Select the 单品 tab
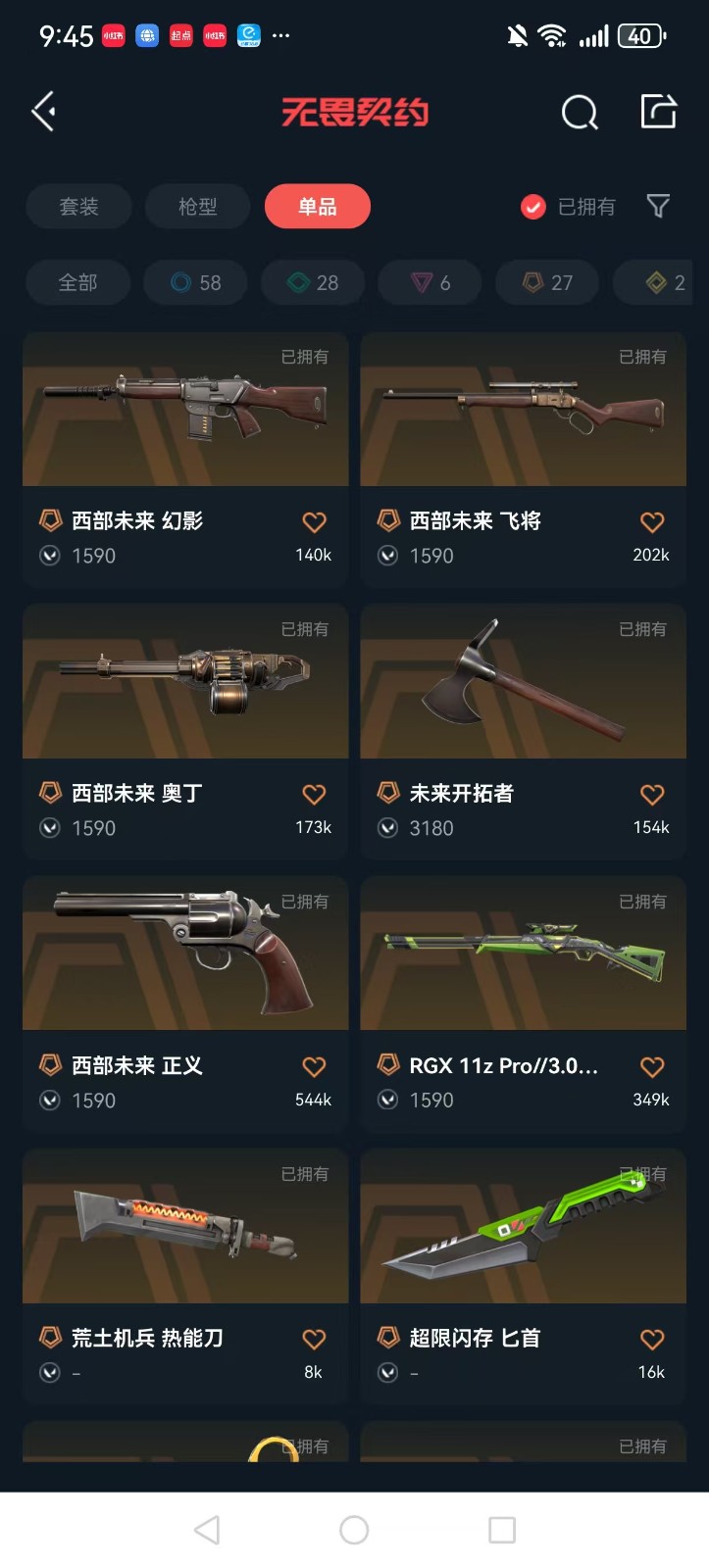Image resolution: width=709 pixels, height=1568 pixels. click(317, 207)
